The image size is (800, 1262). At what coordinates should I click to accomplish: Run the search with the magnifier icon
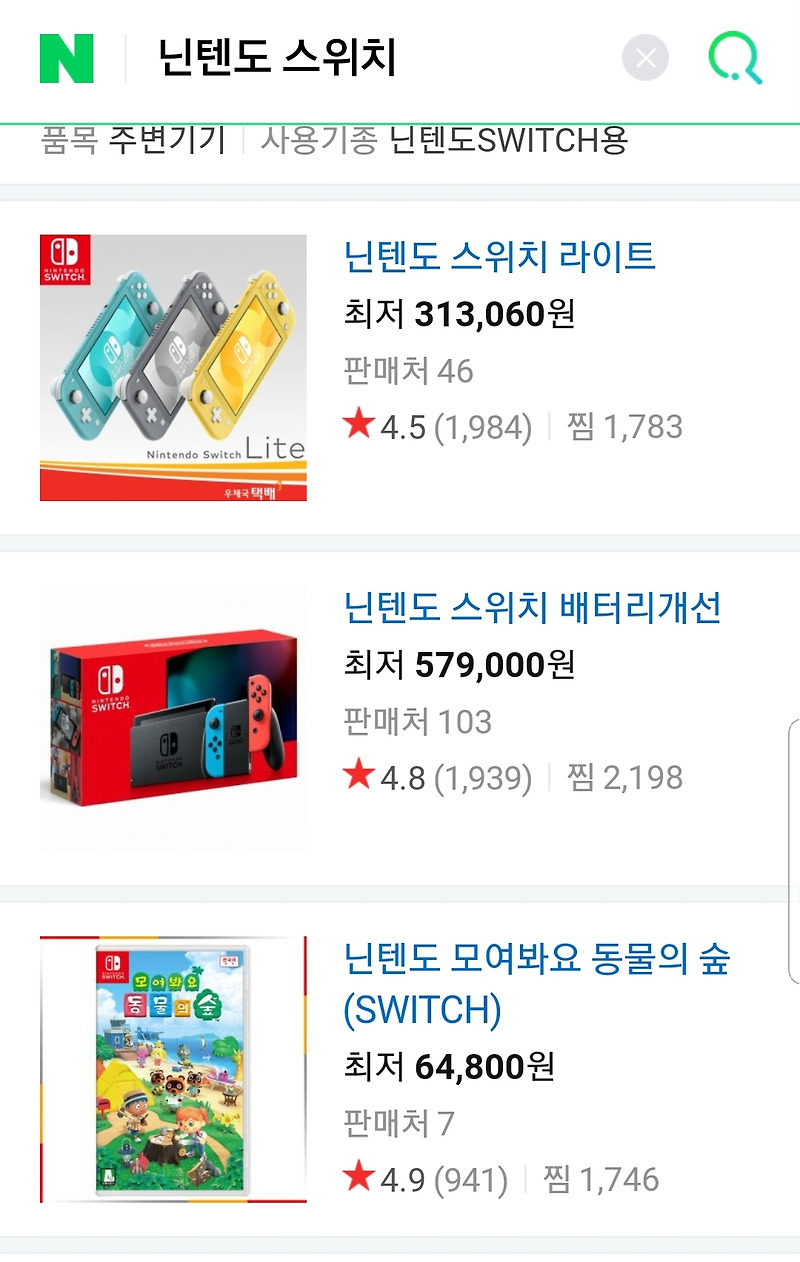click(735, 58)
